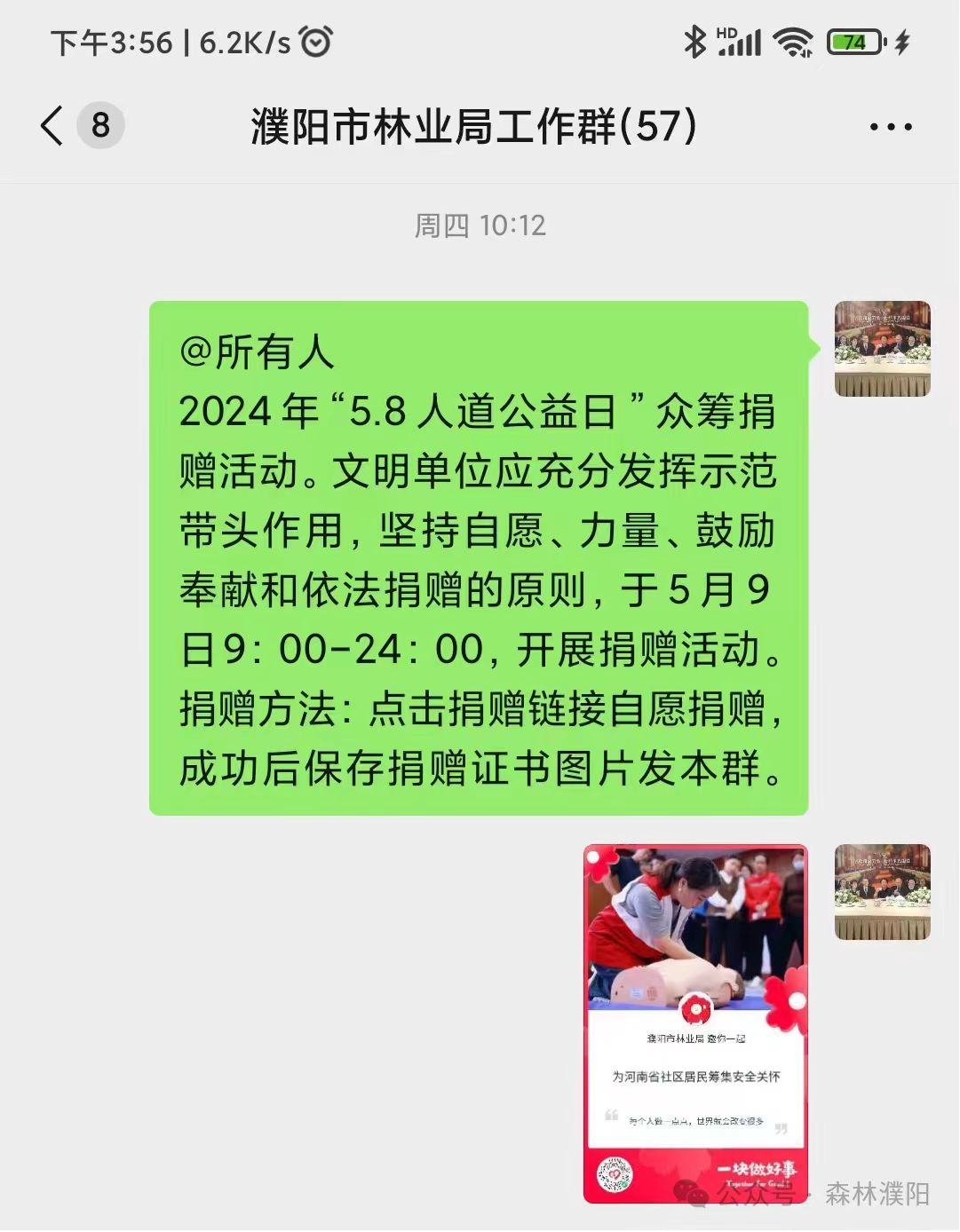
Task: Tap sender avatar beside the @所有人 message
Action: click(882, 349)
